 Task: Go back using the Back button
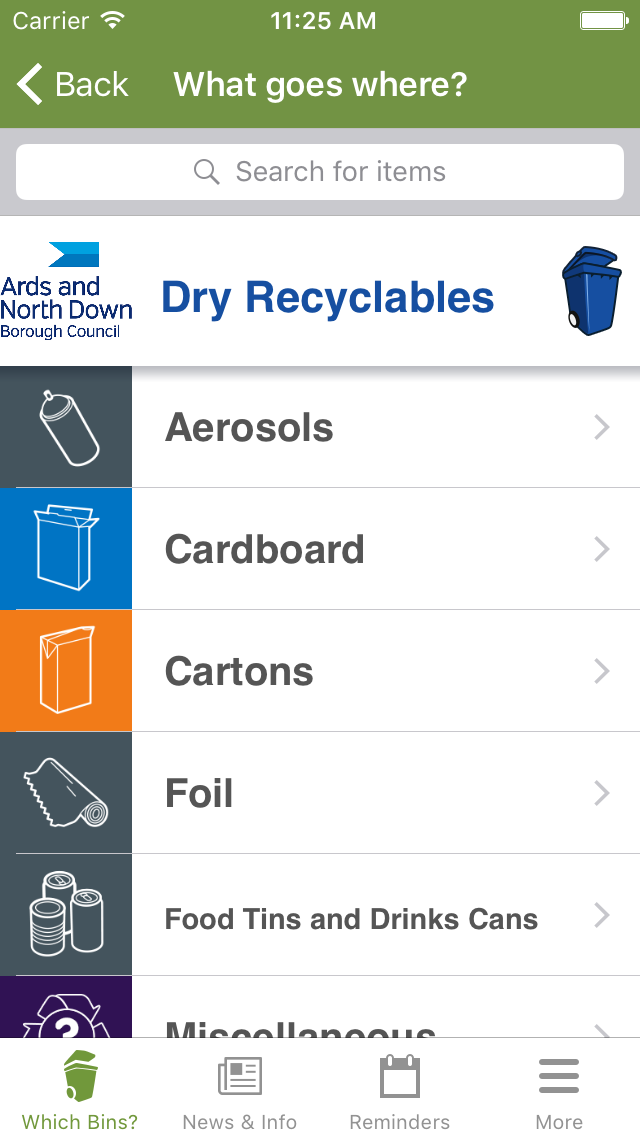tap(72, 85)
